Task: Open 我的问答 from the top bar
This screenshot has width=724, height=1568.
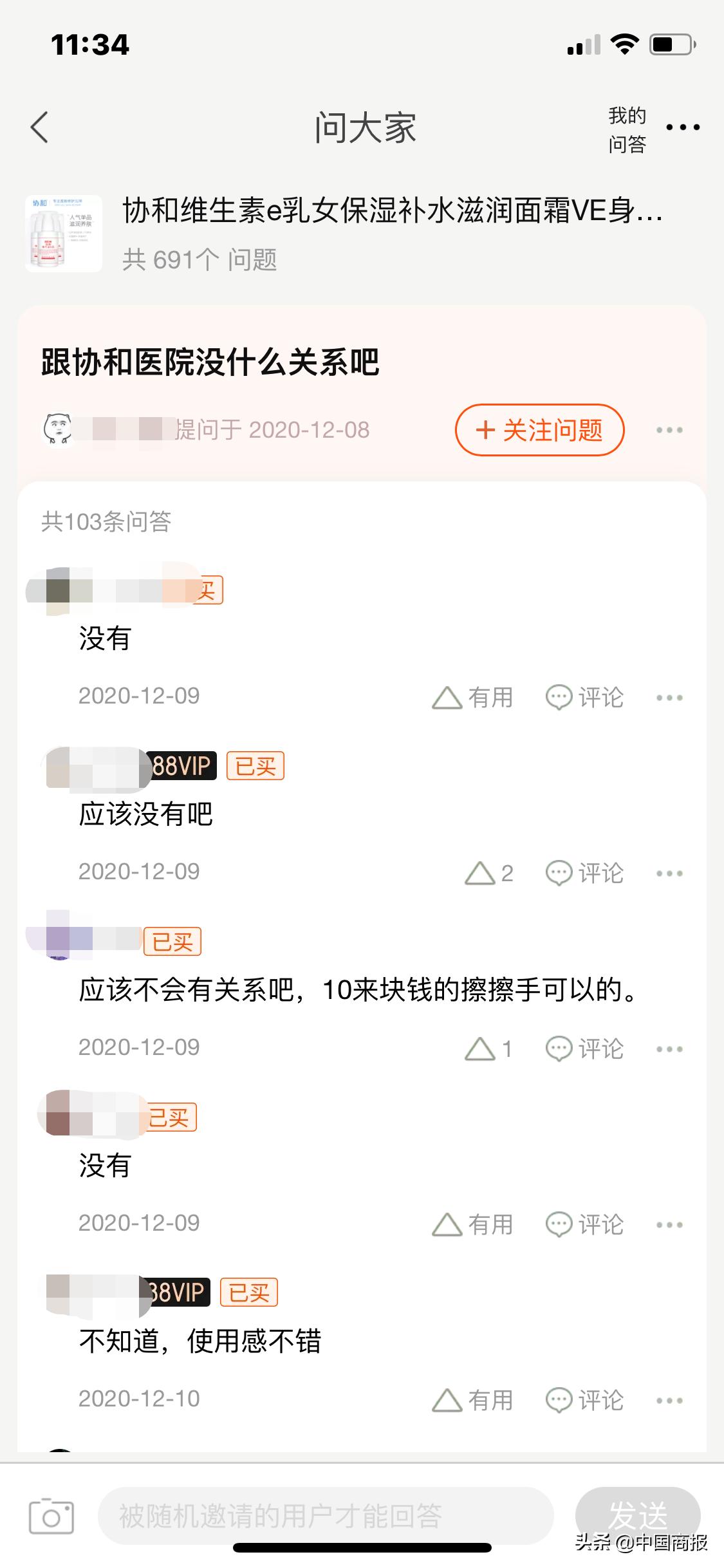Action: (626, 127)
